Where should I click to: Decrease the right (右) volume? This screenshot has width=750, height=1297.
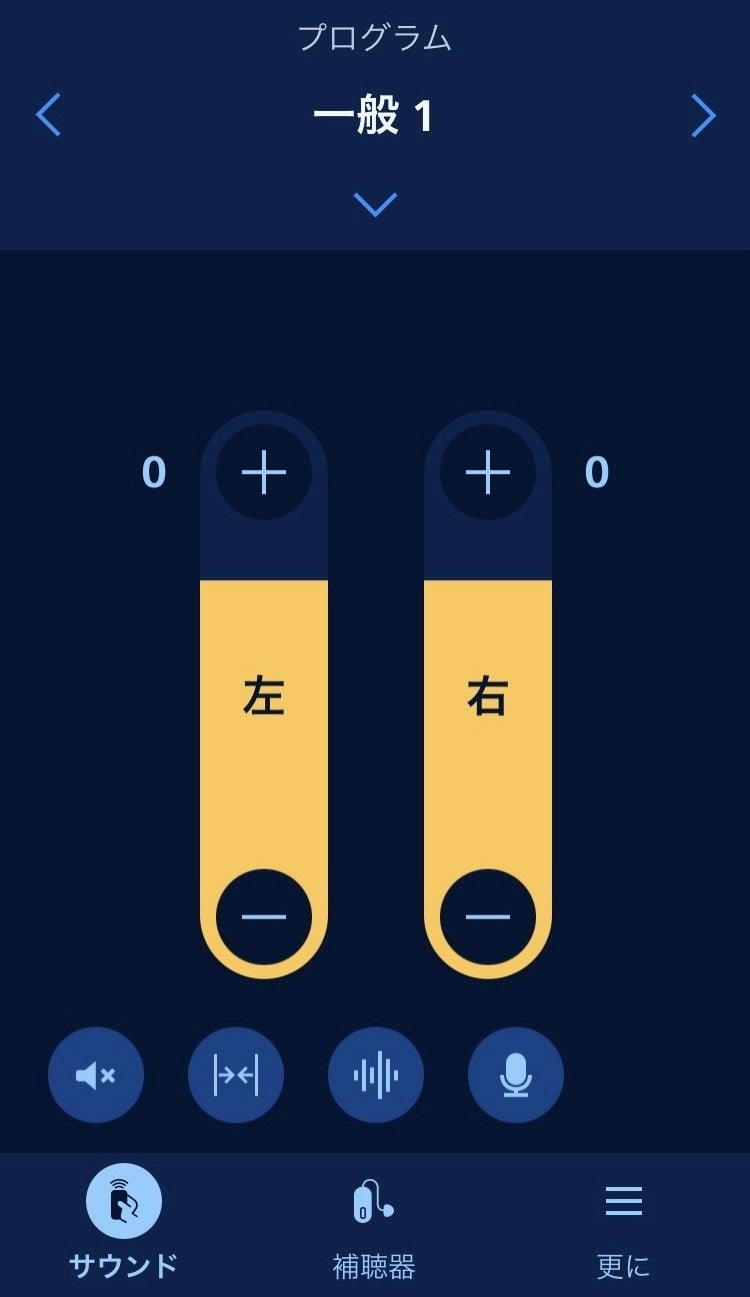coord(488,917)
